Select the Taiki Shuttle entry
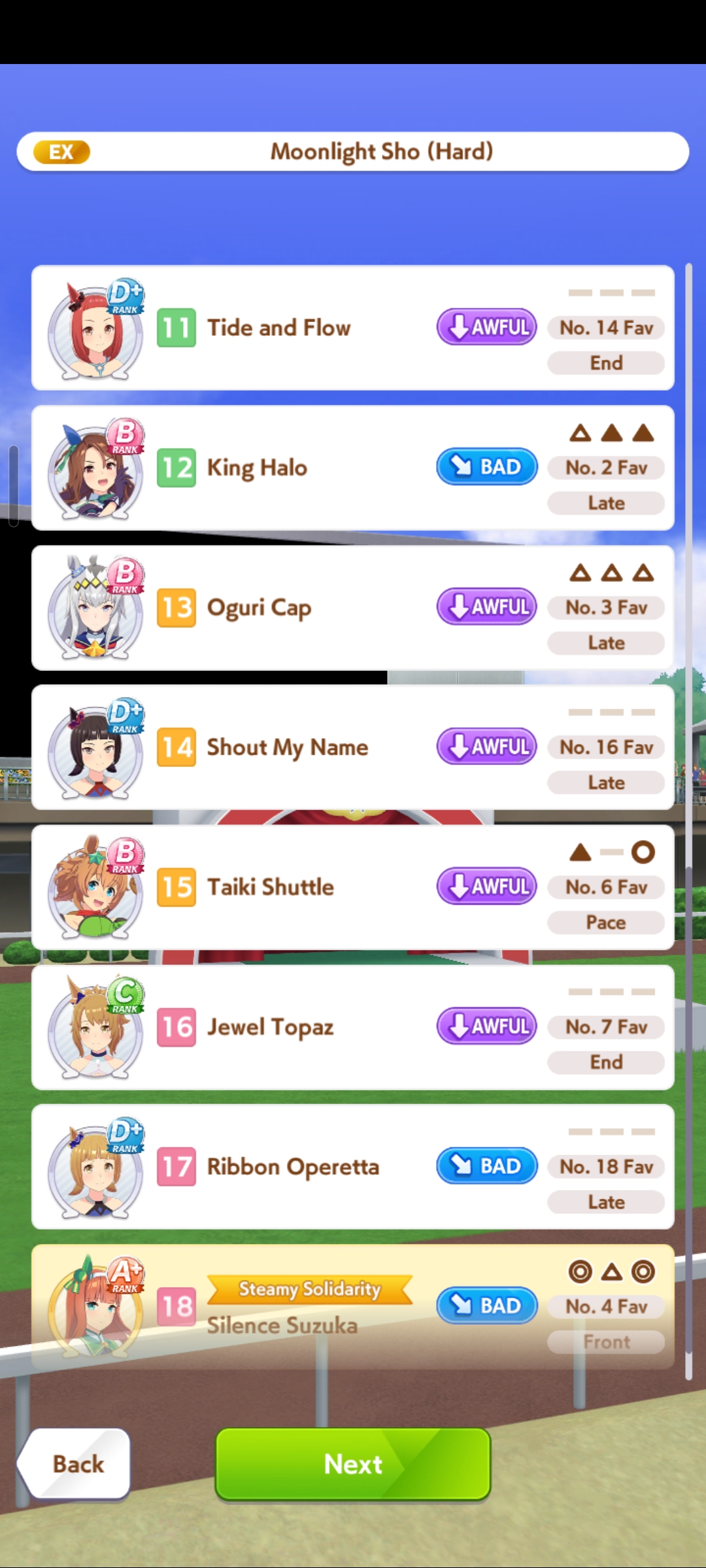Screen dimensions: 706x1568 (x=353, y=887)
